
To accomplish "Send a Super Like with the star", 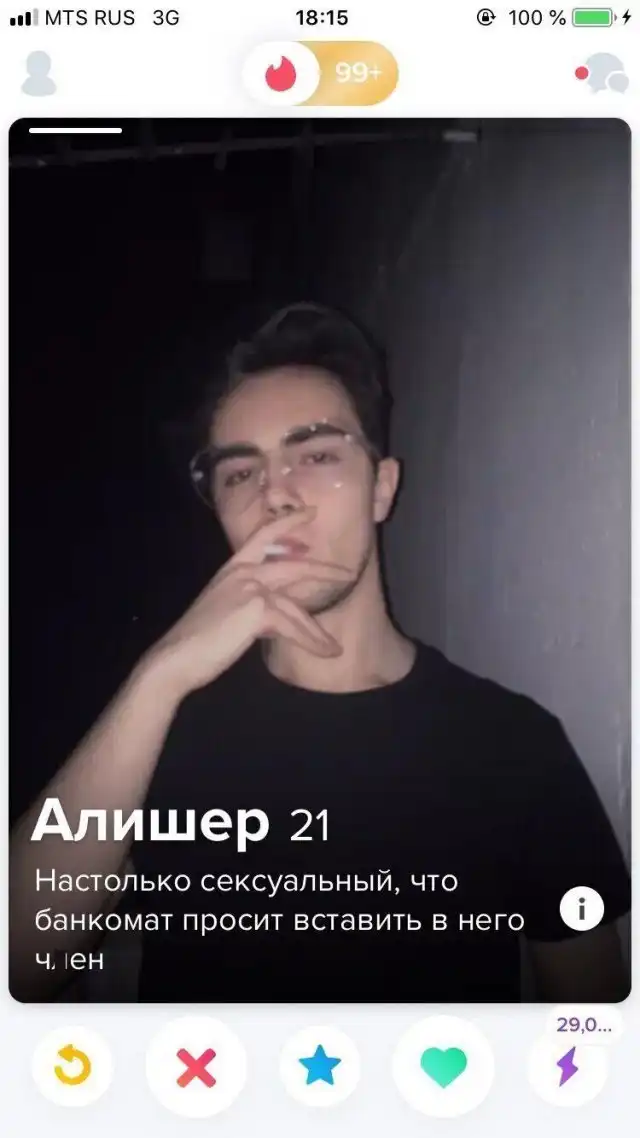I will click(320, 1067).
